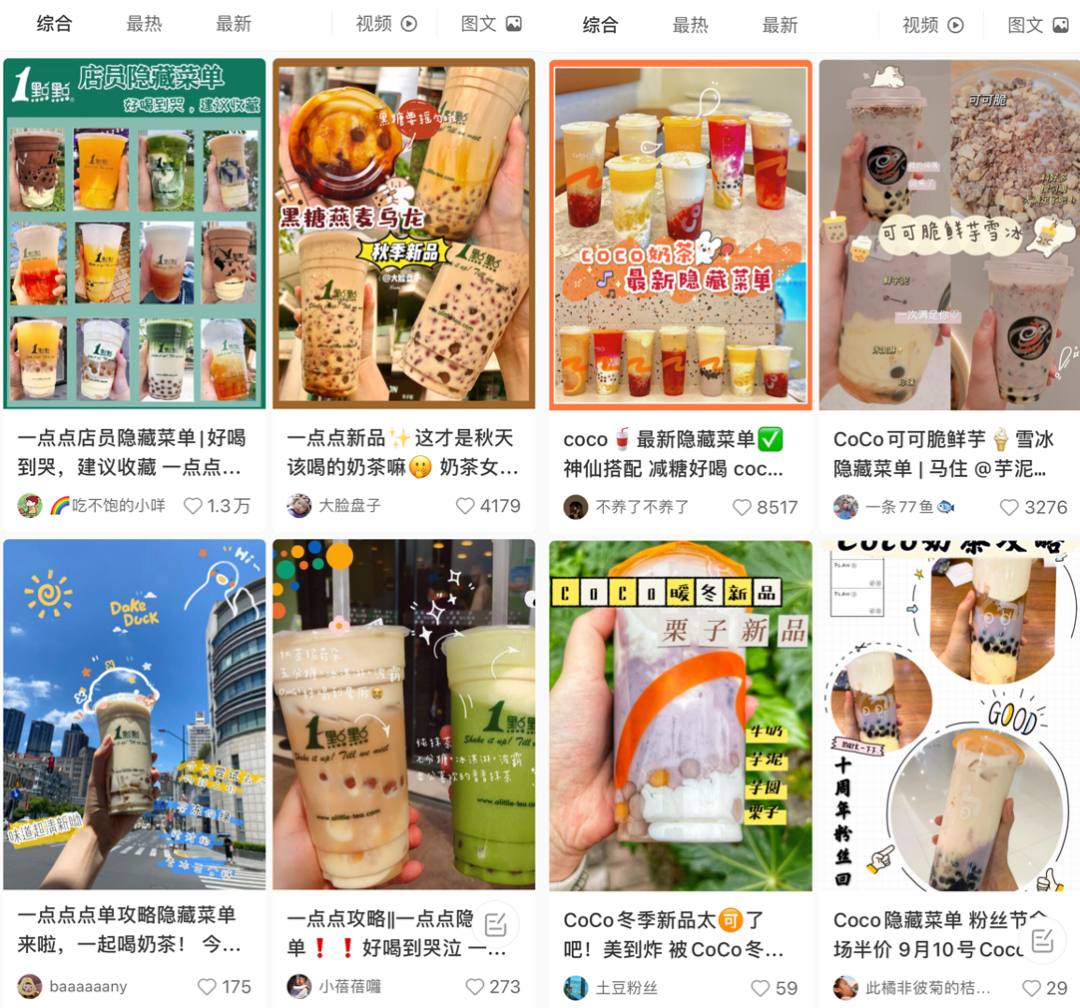Image resolution: width=1080 pixels, height=1008 pixels.
Task: View 大脸盘子's profile
Action: pyautogui.click(x=300, y=506)
